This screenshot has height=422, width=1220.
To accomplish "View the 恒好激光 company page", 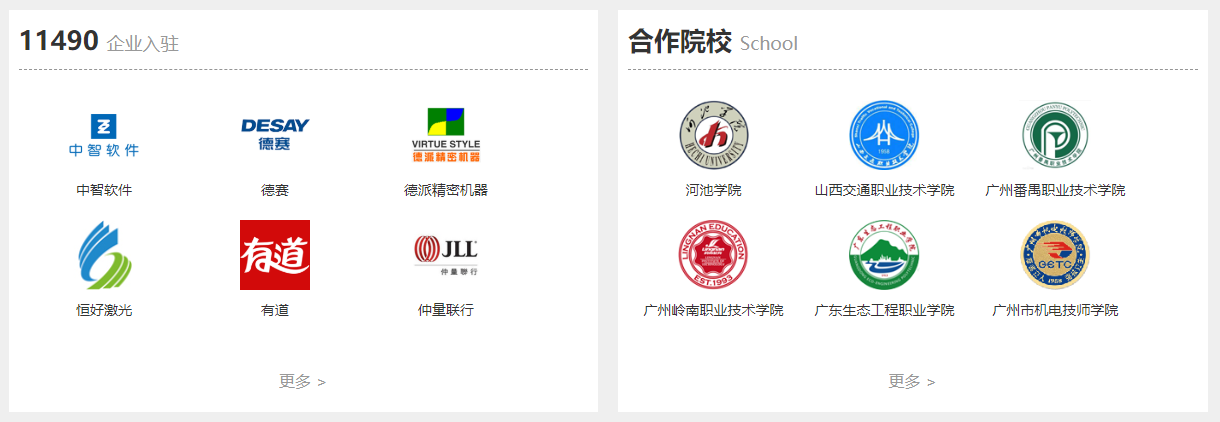I will [x=104, y=256].
